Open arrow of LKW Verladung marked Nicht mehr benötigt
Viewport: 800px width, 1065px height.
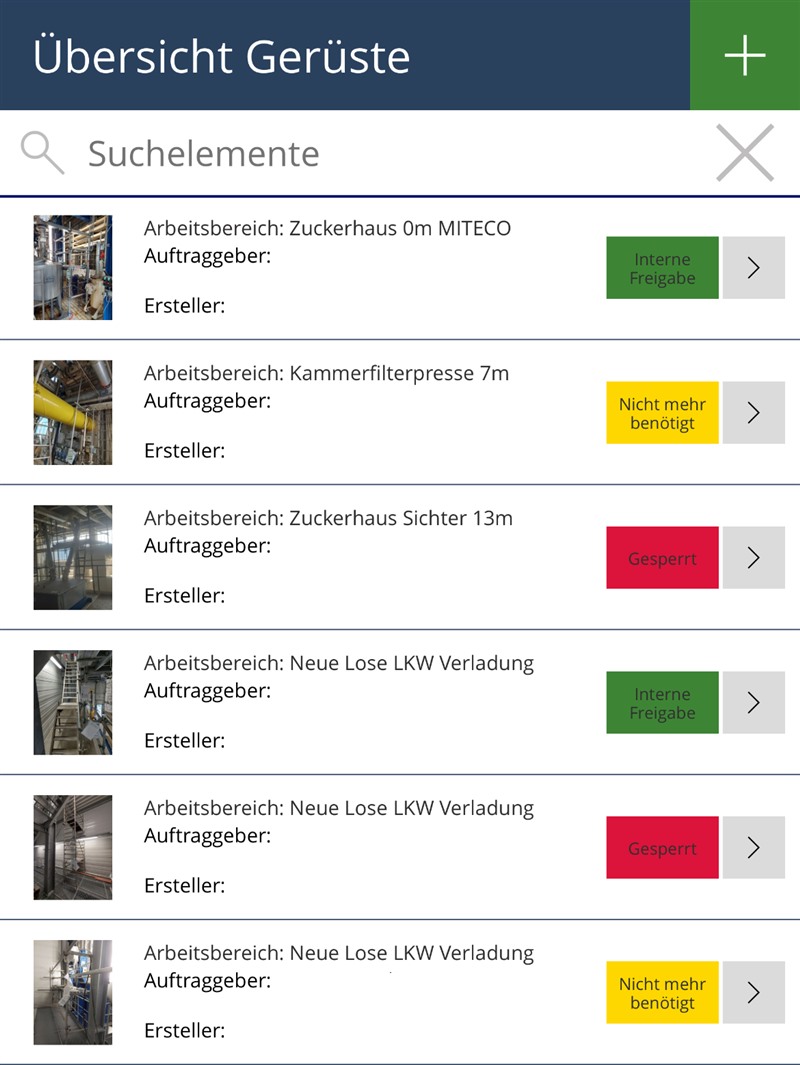tap(754, 993)
